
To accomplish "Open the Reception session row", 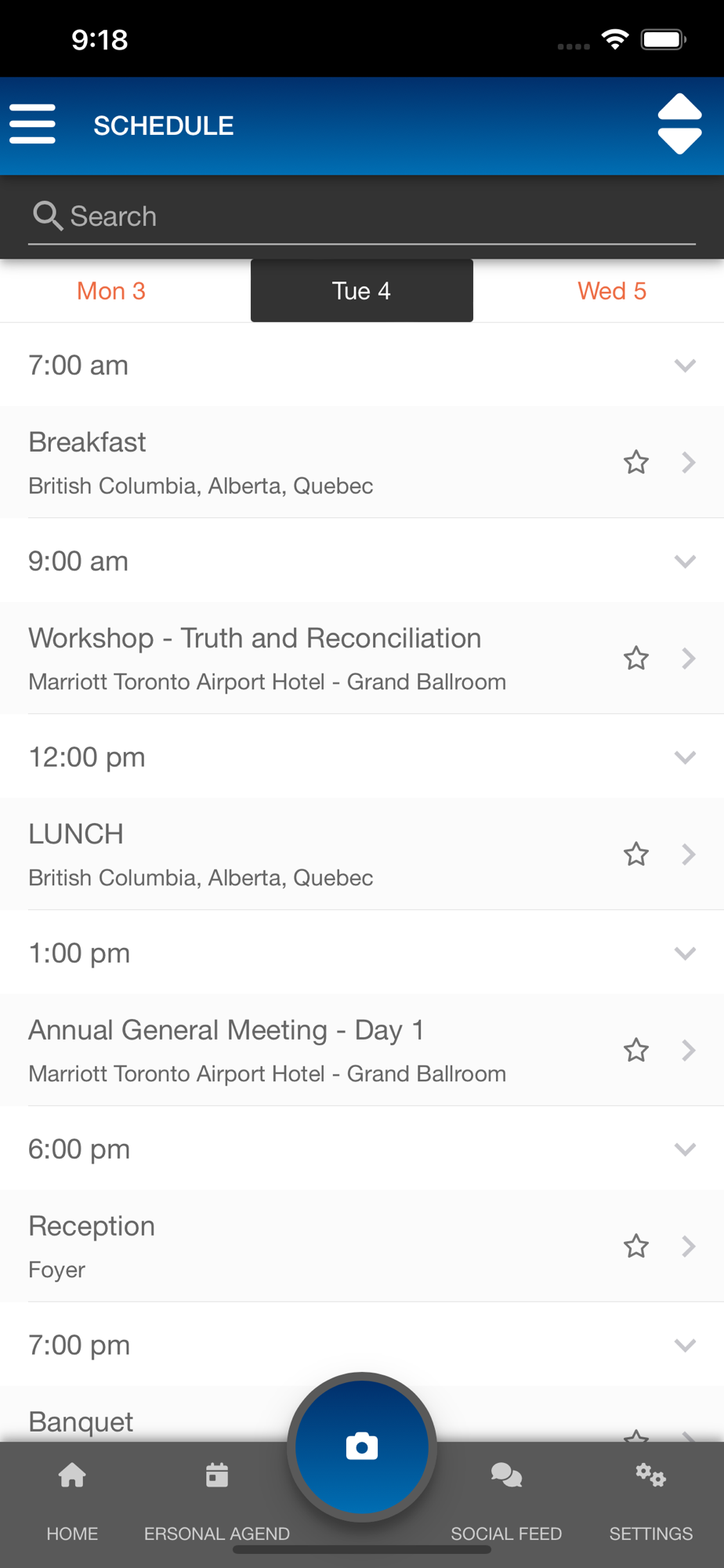I will [362, 1247].
